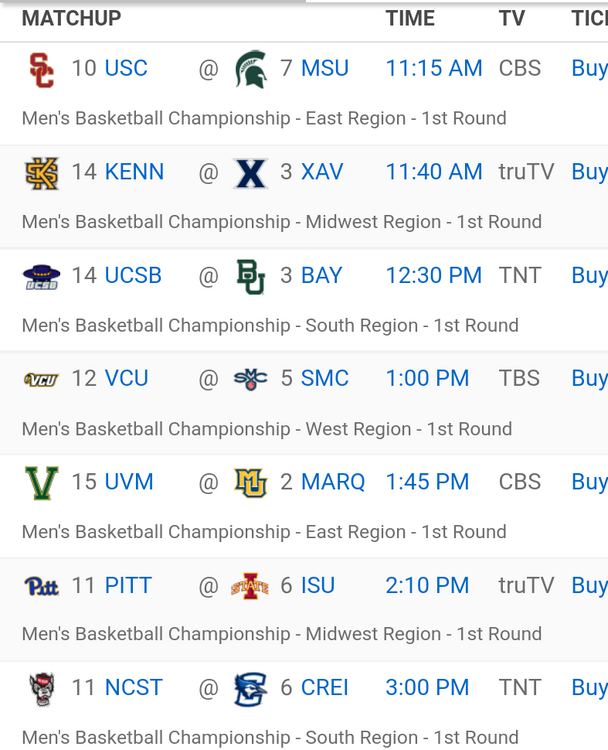Viewport: 608px width, 750px height.
Task: Open the MSU team link
Action: 325,68
